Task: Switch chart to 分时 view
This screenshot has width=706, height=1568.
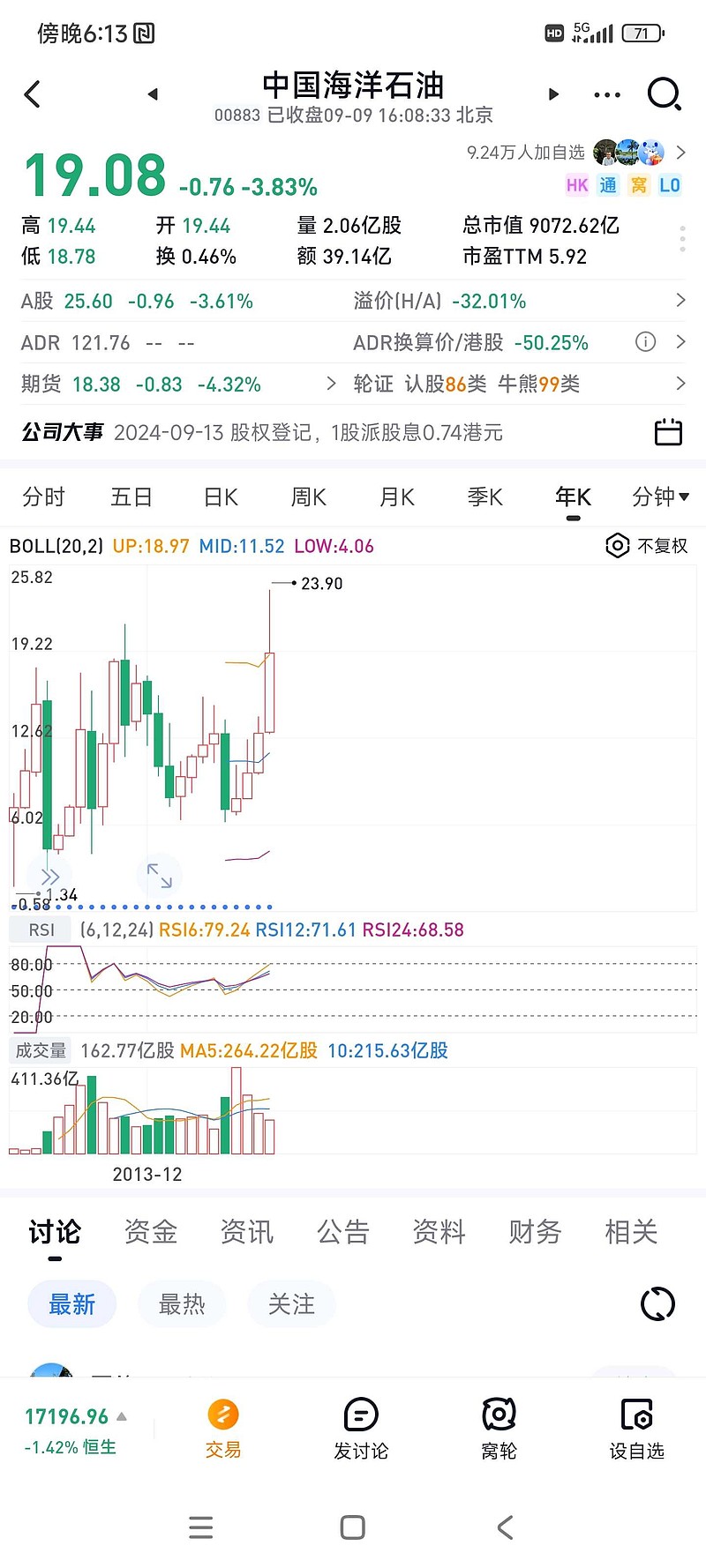Action: pyautogui.click(x=43, y=497)
